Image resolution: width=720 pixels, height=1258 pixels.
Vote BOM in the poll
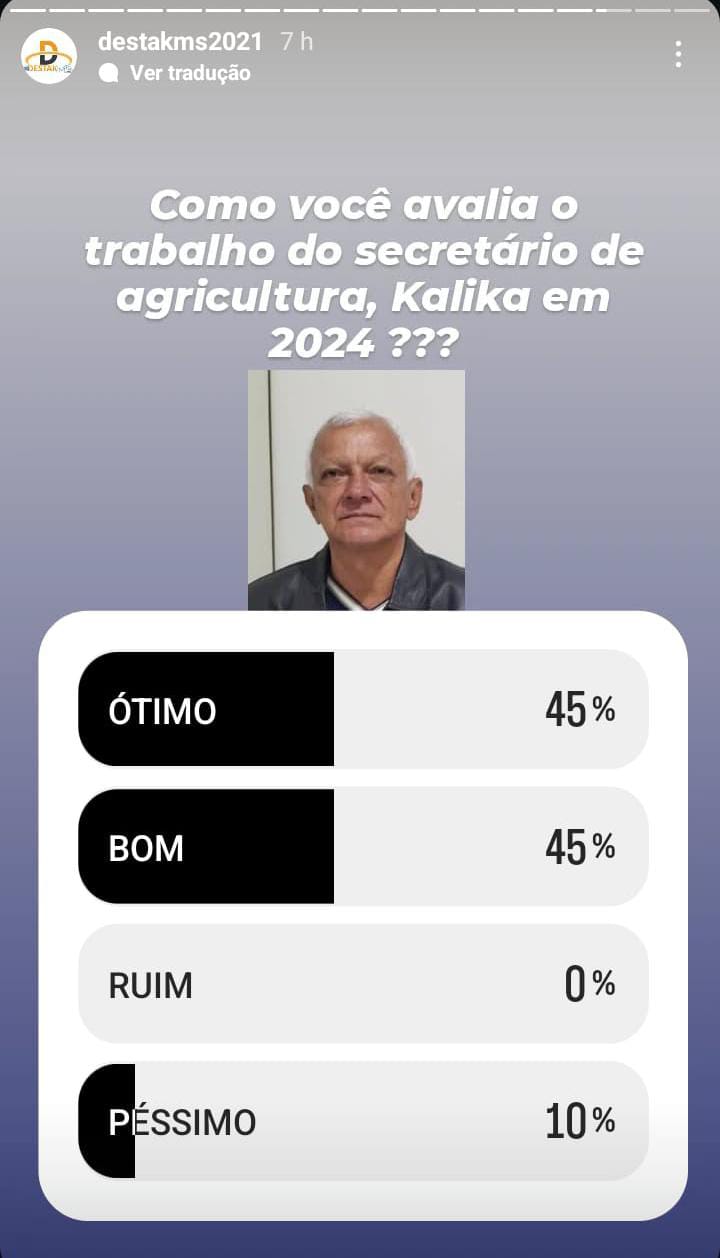click(x=363, y=846)
